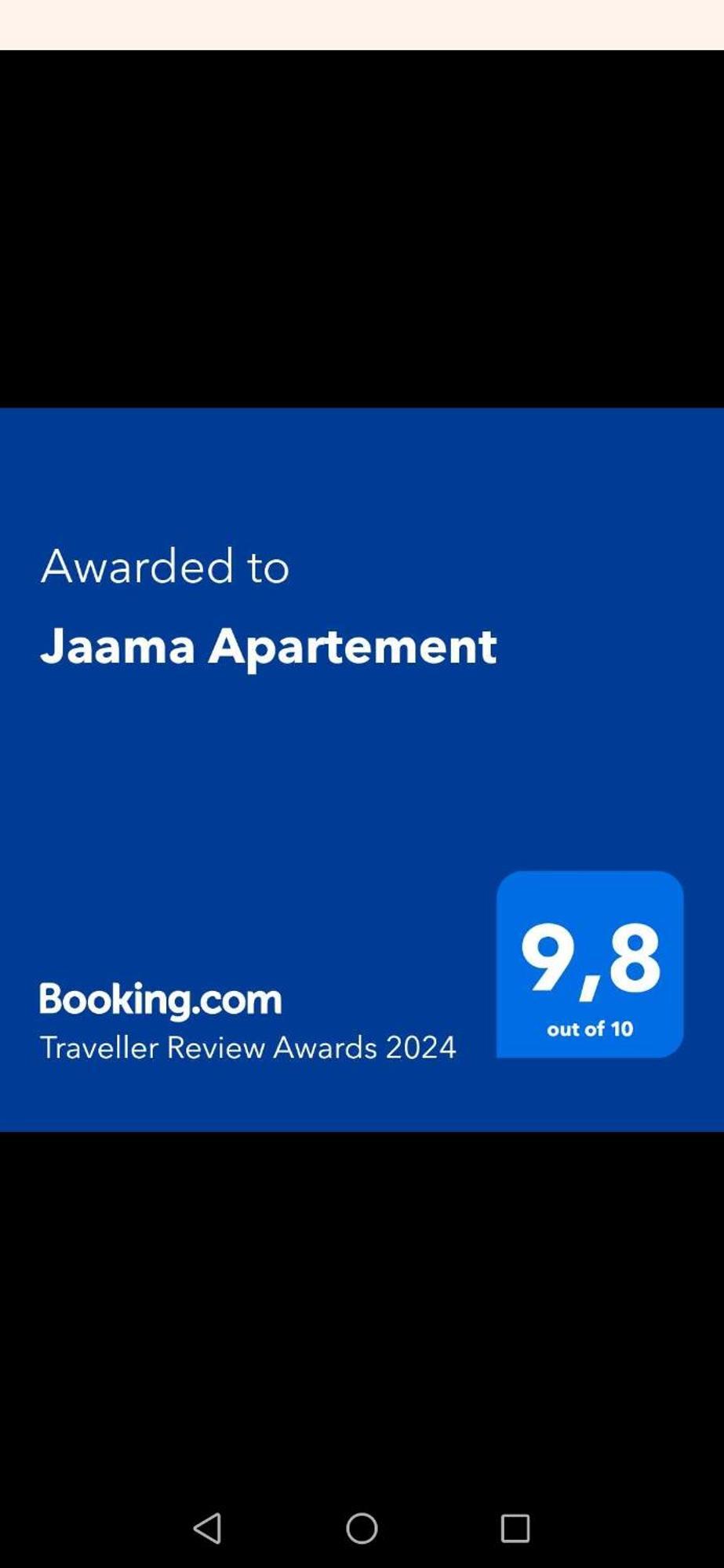Viewport: 724px width, 1568px height.
Task: Open the recent apps overview
Action: pyautogui.click(x=515, y=1528)
